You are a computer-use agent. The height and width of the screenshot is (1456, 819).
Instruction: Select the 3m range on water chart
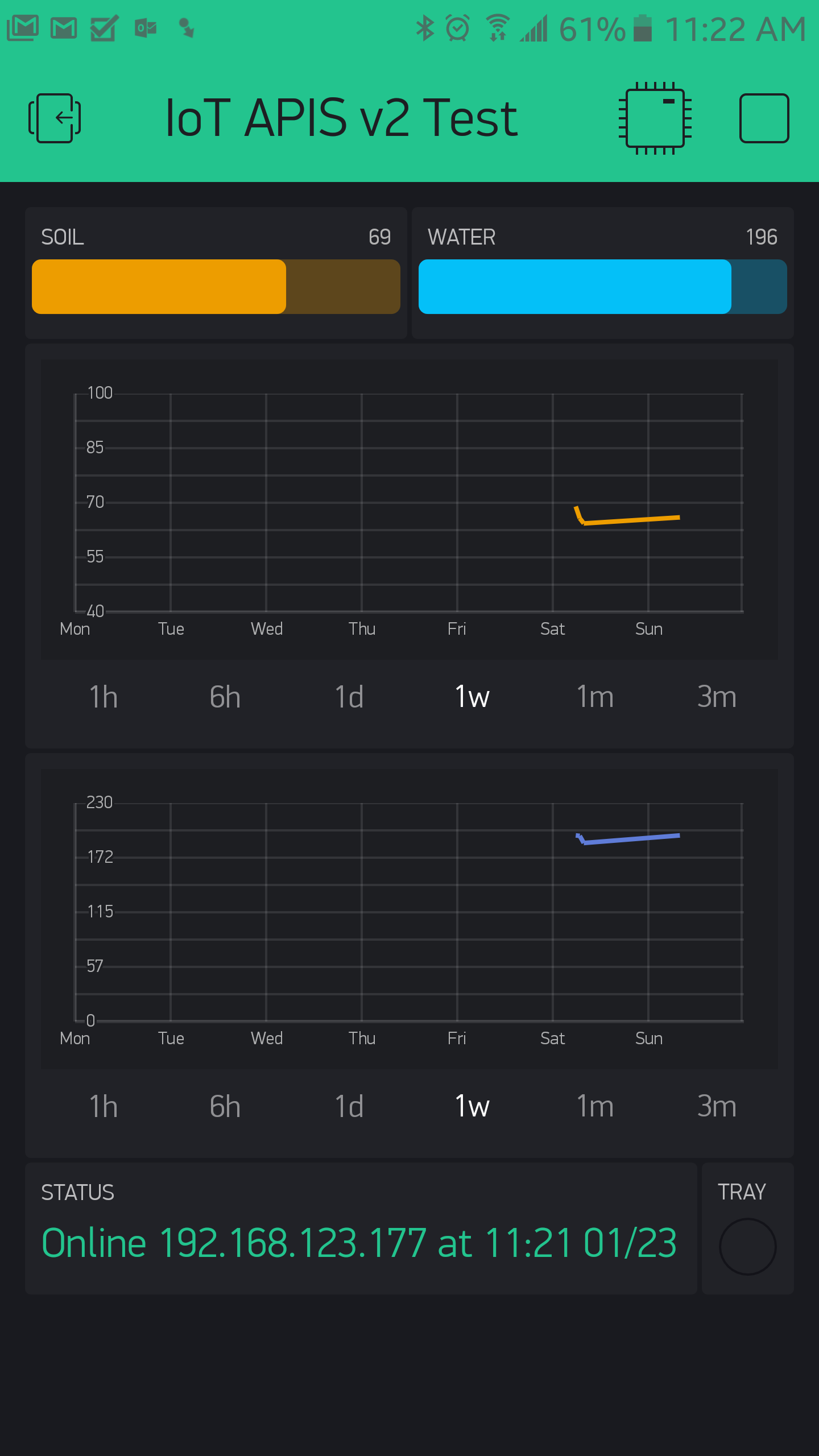tap(715, 1106)
